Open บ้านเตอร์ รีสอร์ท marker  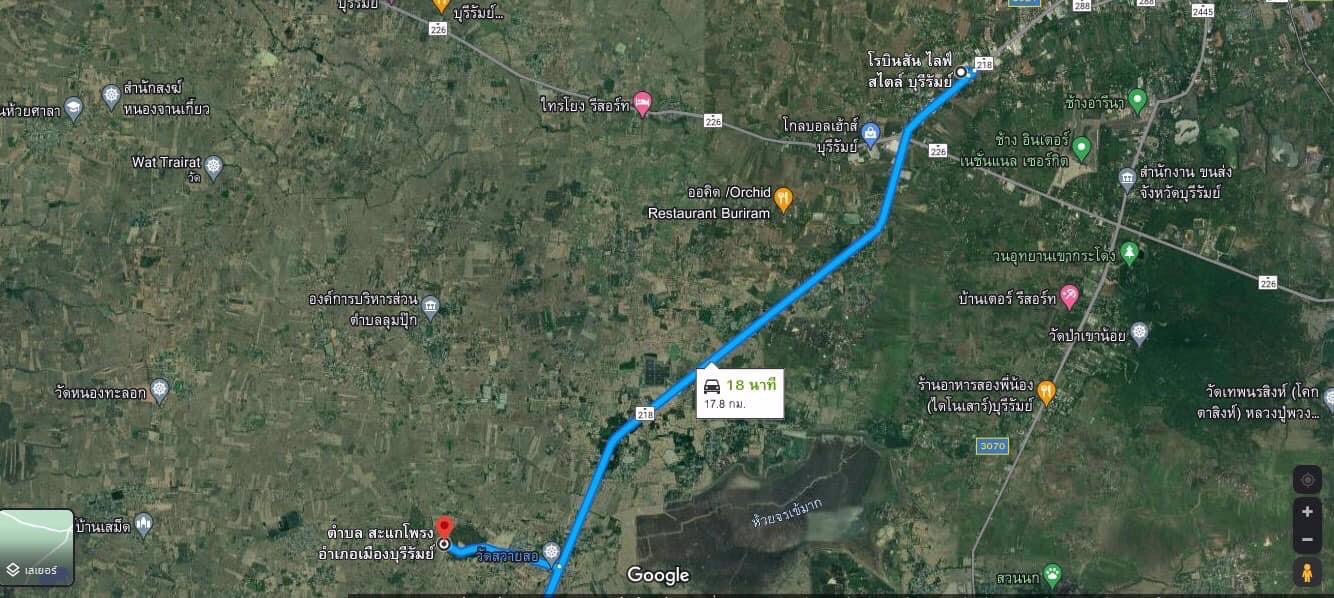(x=1069, y=296)
